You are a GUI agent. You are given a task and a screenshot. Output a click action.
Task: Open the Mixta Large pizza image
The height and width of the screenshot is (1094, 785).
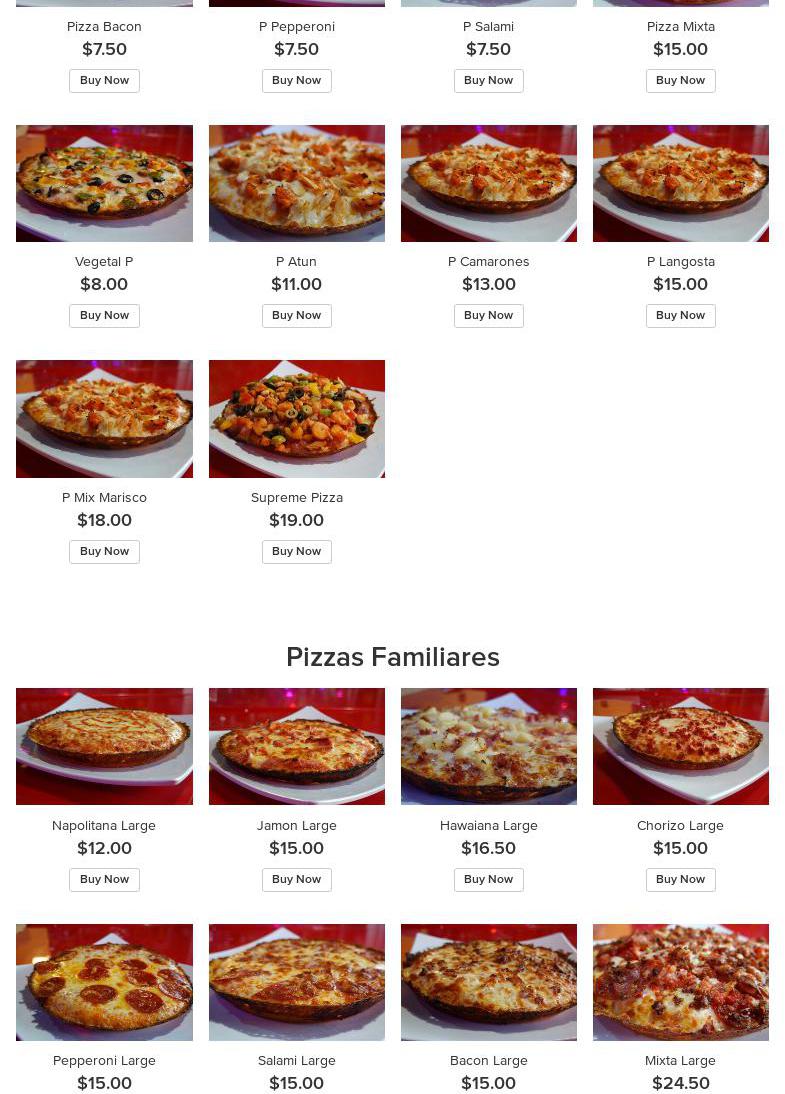[x=680, y=982]
